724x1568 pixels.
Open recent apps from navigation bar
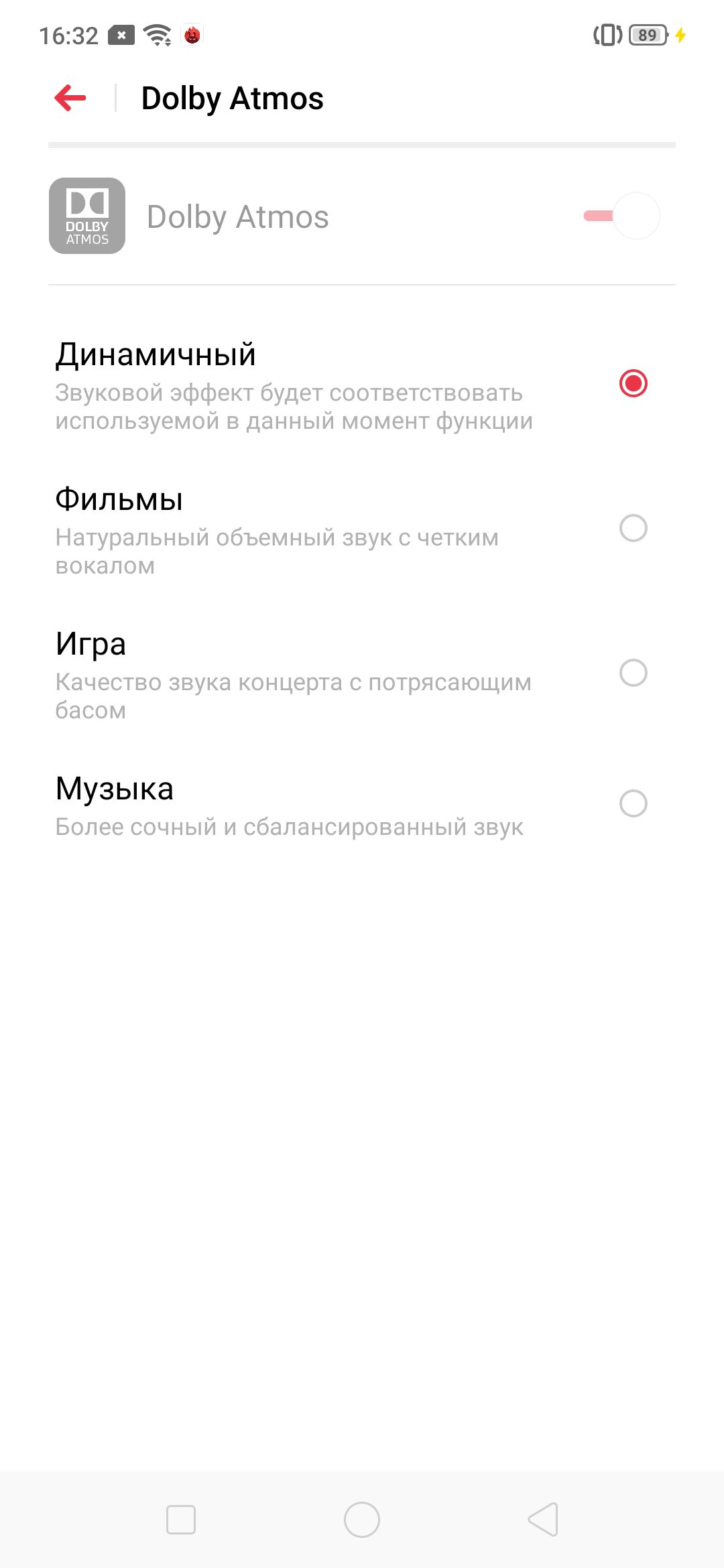(181, 1519)
